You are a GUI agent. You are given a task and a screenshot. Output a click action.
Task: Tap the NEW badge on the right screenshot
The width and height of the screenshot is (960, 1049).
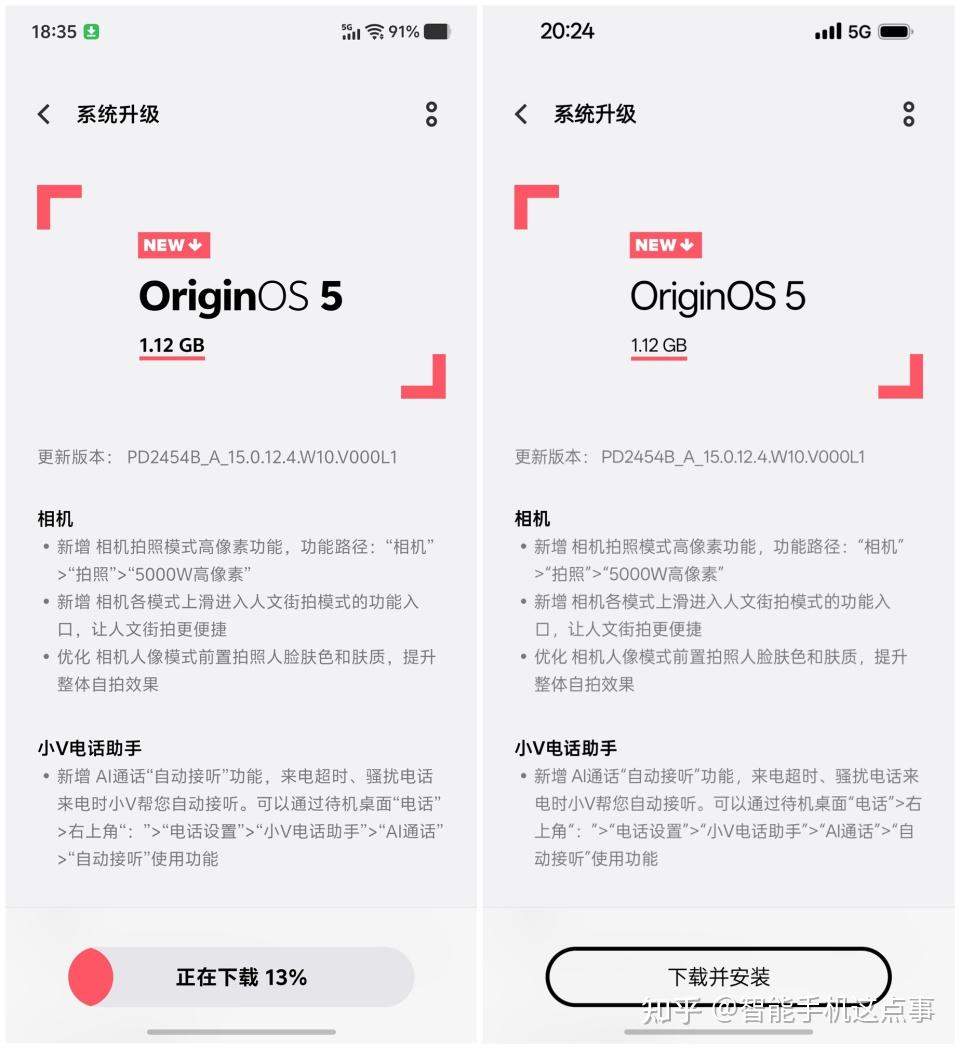(x=666, y=245)
